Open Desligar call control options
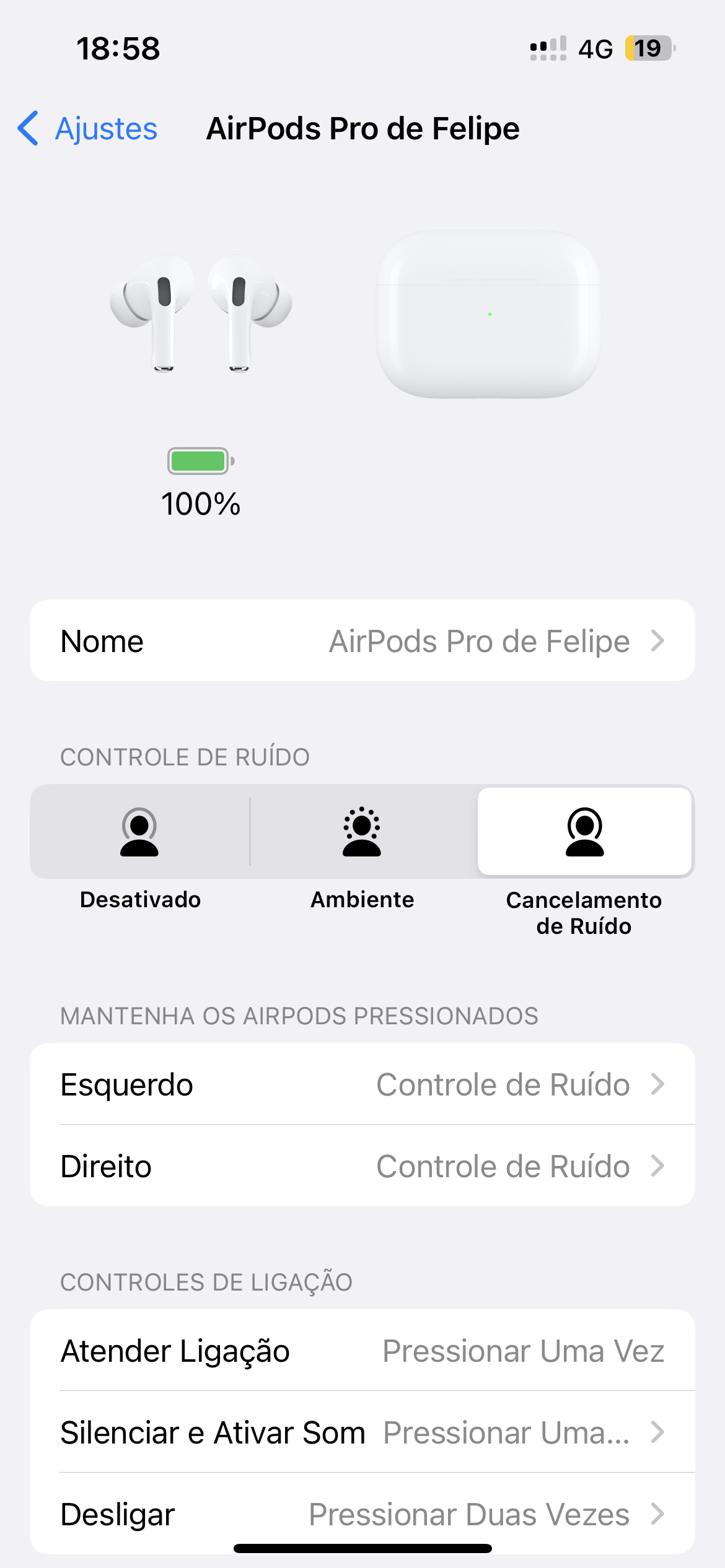This screenshot has height=1568, width=725. [x=362, y=1514]
